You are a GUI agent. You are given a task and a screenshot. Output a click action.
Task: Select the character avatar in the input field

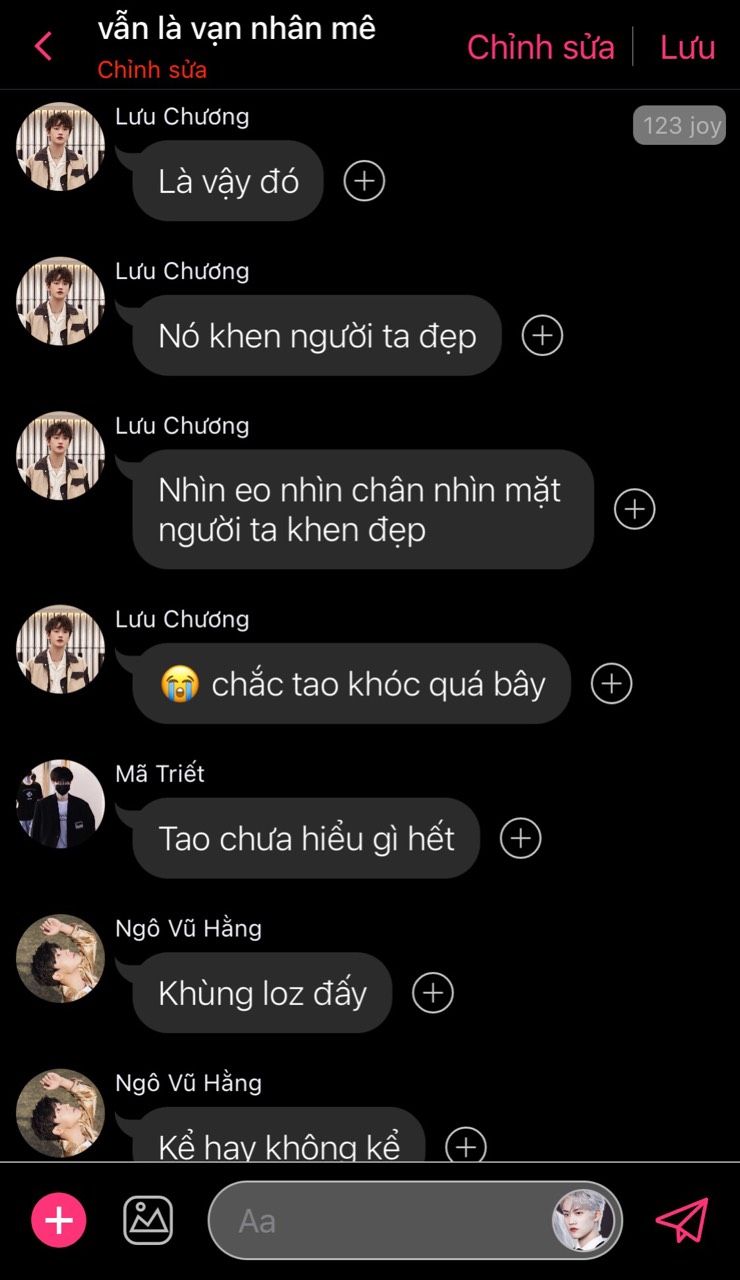coord(583,1221)
